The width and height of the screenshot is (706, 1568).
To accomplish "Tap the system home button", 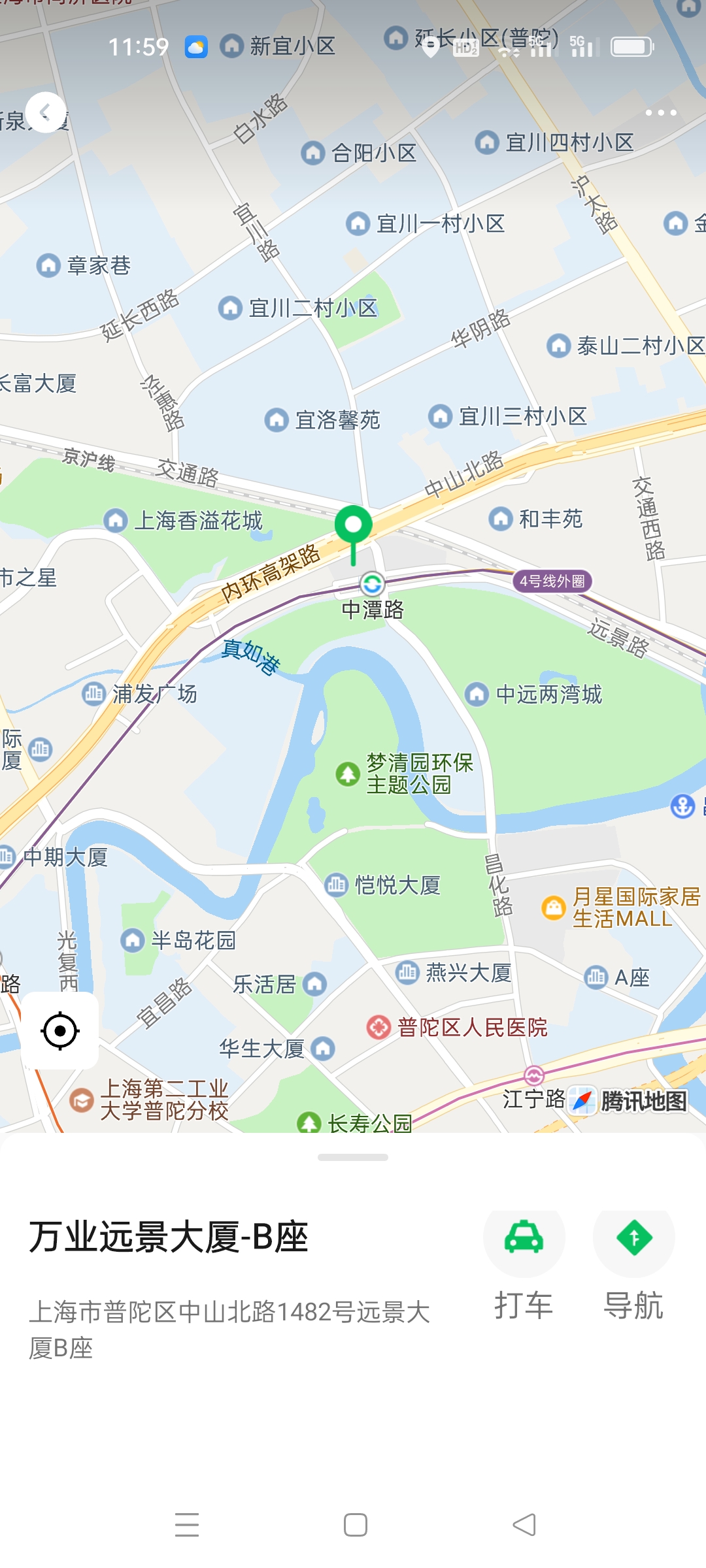I will pos(355,1525).
